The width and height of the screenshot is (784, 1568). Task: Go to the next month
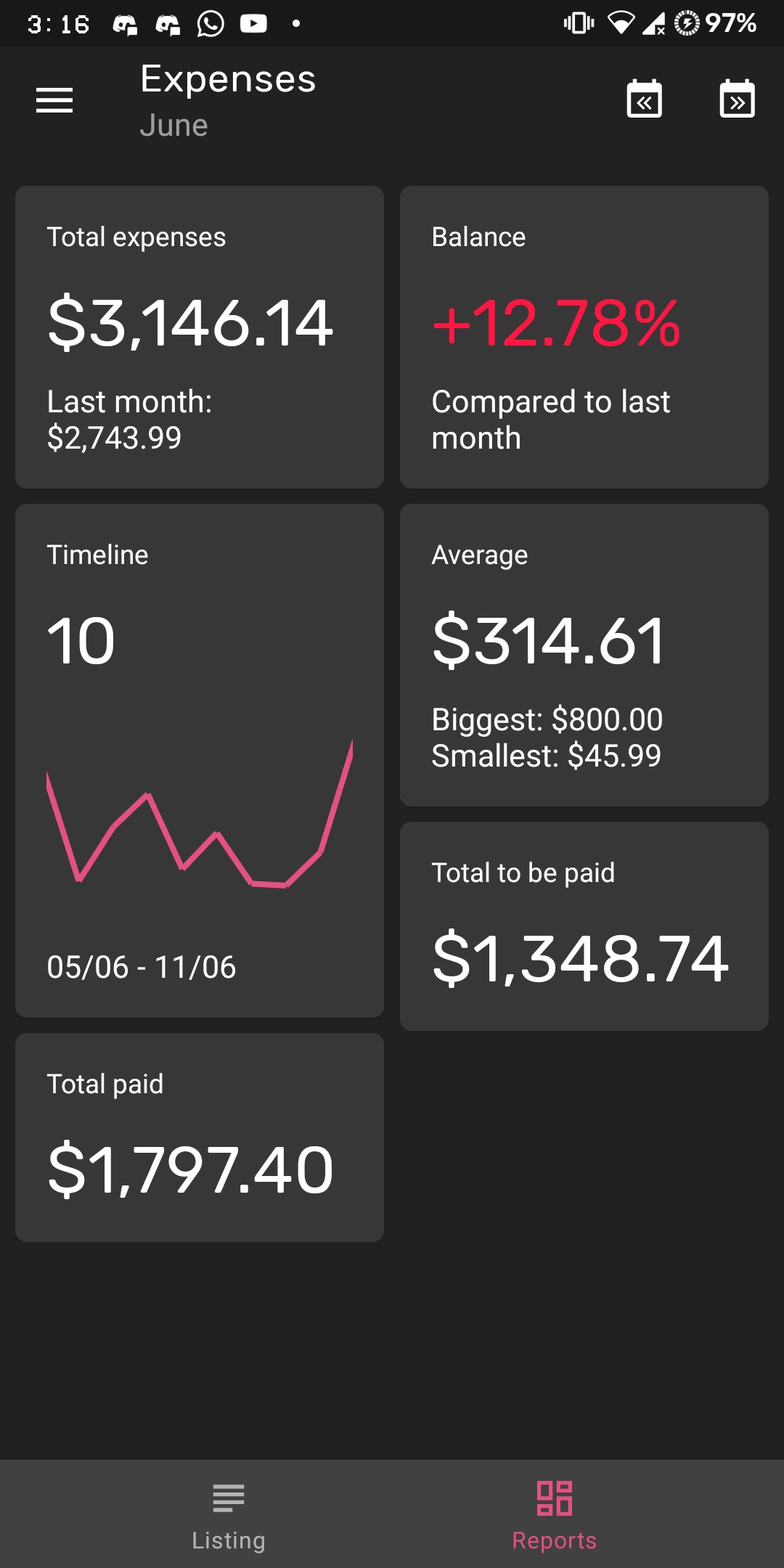(737, 99)
